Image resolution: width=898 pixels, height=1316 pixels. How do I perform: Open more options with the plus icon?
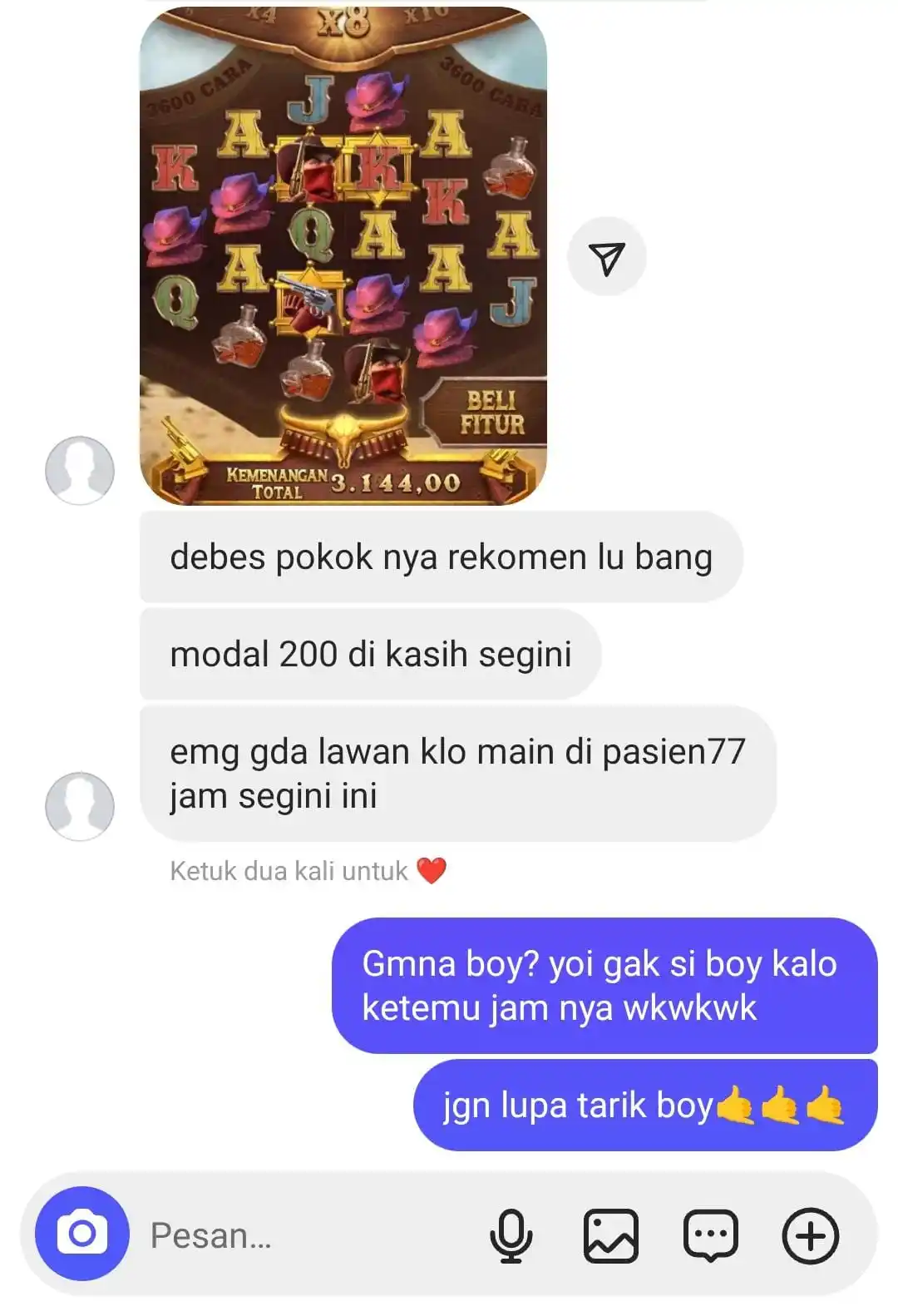tap(810, 1235)
